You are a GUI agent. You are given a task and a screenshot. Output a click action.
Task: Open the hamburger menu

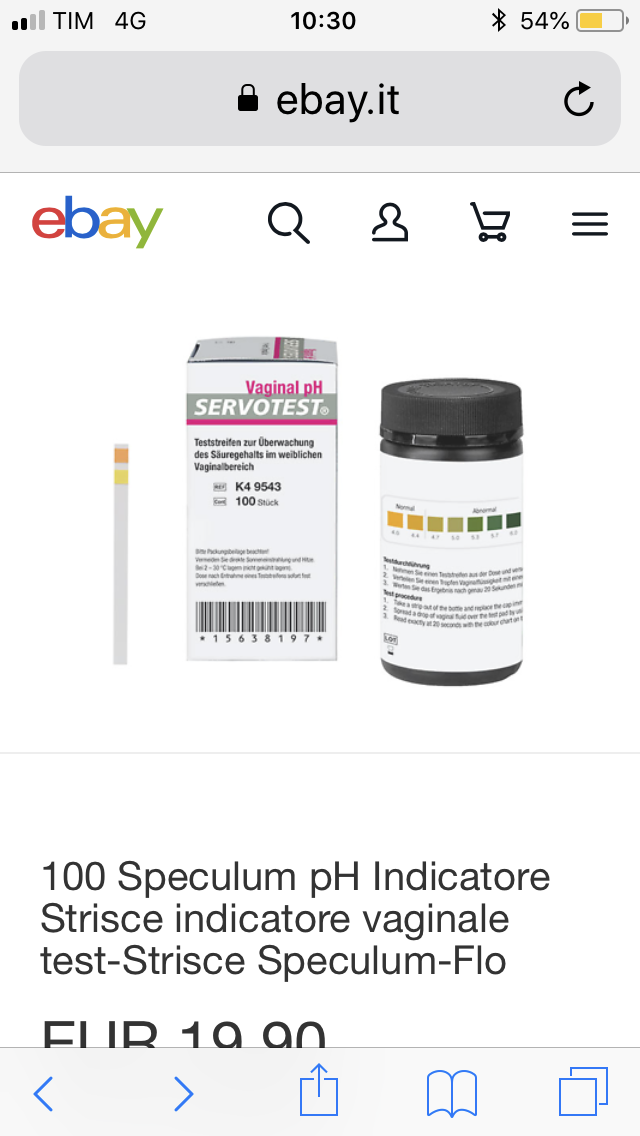(590, 223)
